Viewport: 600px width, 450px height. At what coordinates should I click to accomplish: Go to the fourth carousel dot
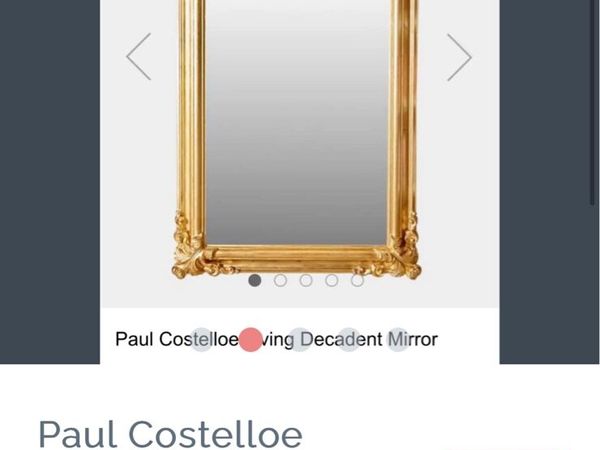pos(331,281)
